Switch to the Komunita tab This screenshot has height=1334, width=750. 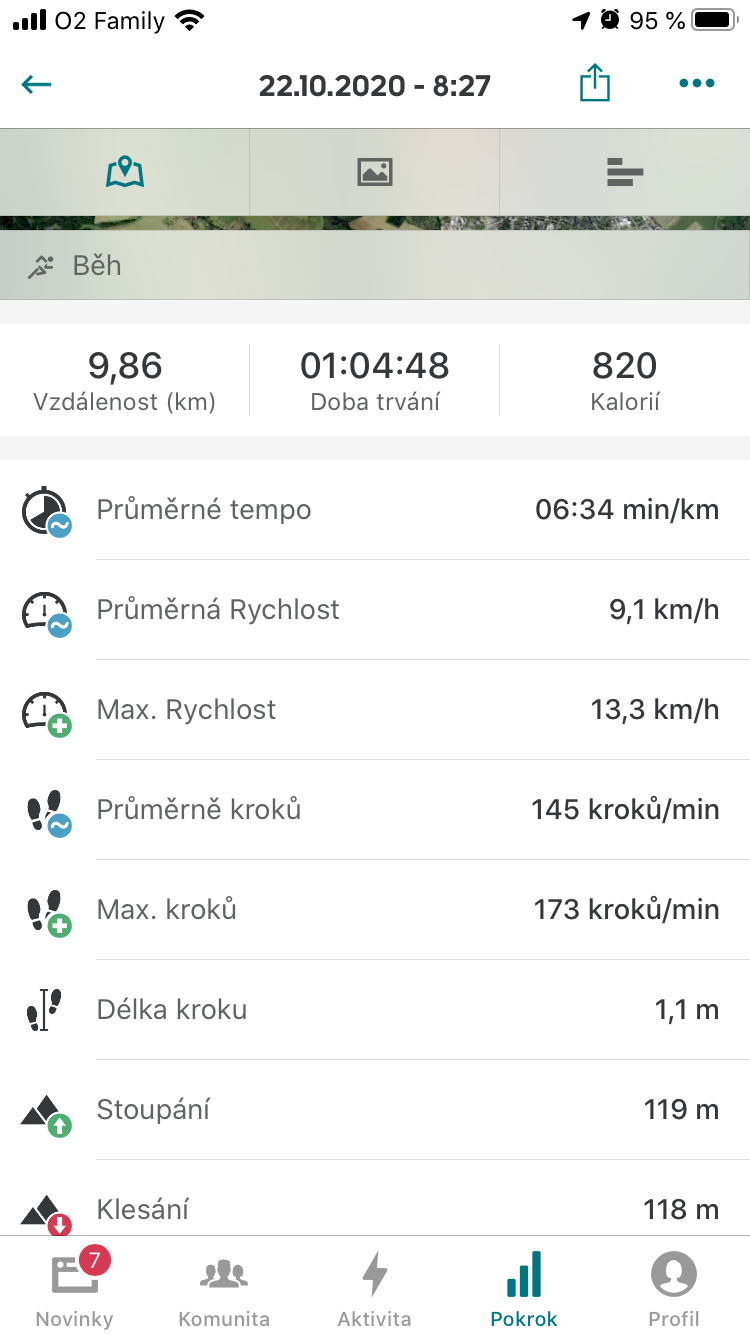coord(224,1287)
